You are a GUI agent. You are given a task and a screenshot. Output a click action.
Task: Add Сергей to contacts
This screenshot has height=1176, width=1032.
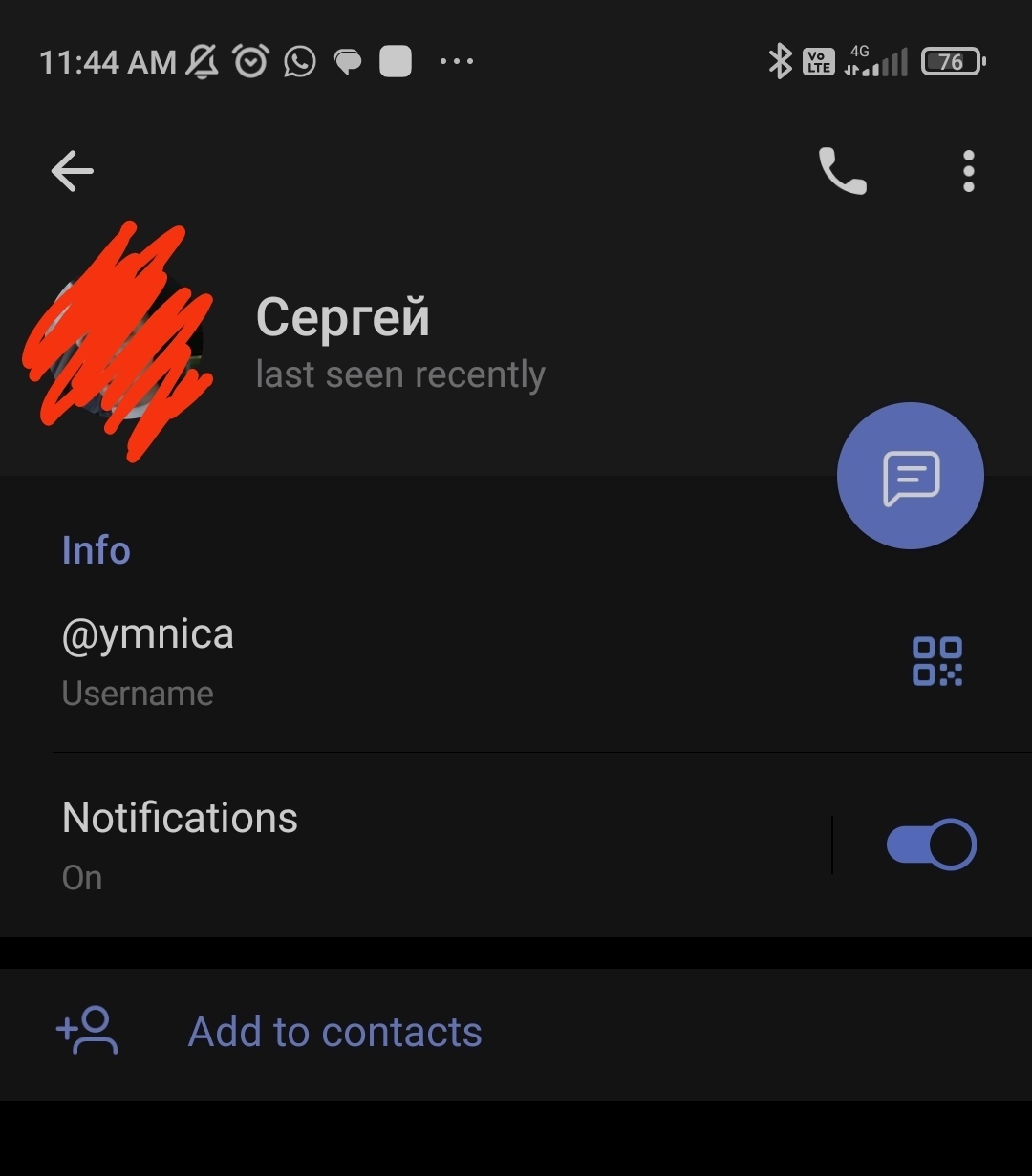click(334, 1032)
